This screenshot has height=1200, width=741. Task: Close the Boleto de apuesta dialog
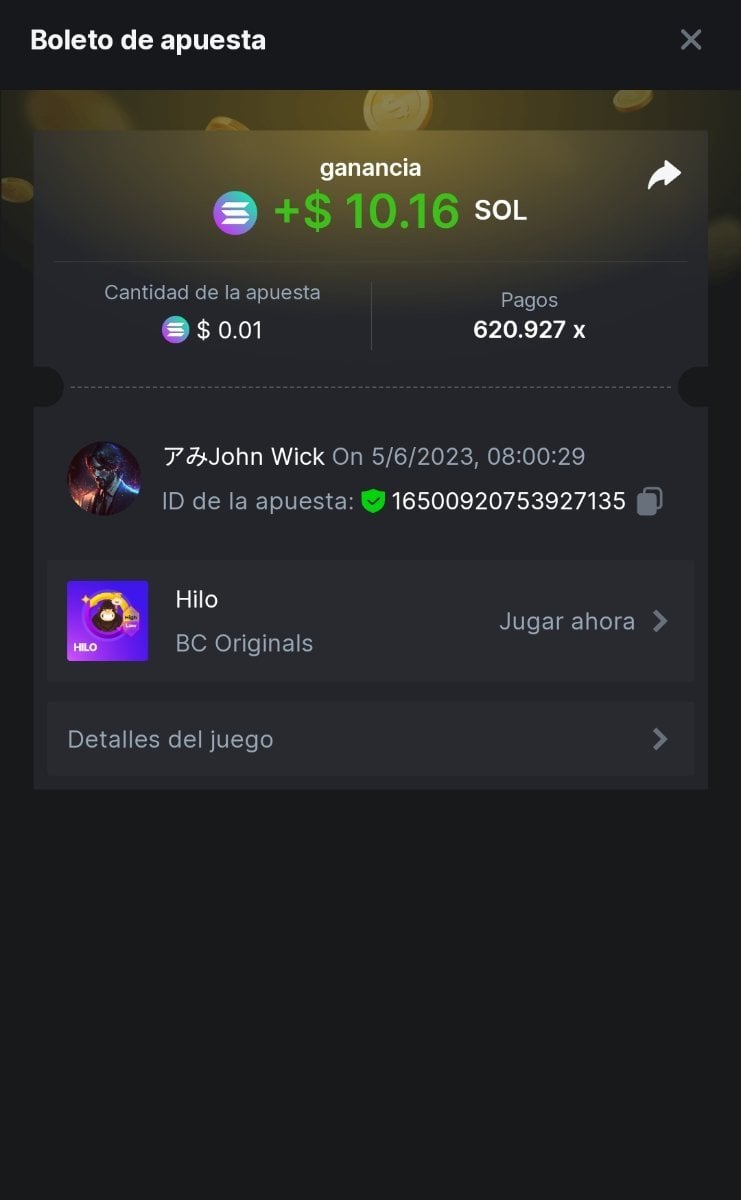click(x=691, y=40)
